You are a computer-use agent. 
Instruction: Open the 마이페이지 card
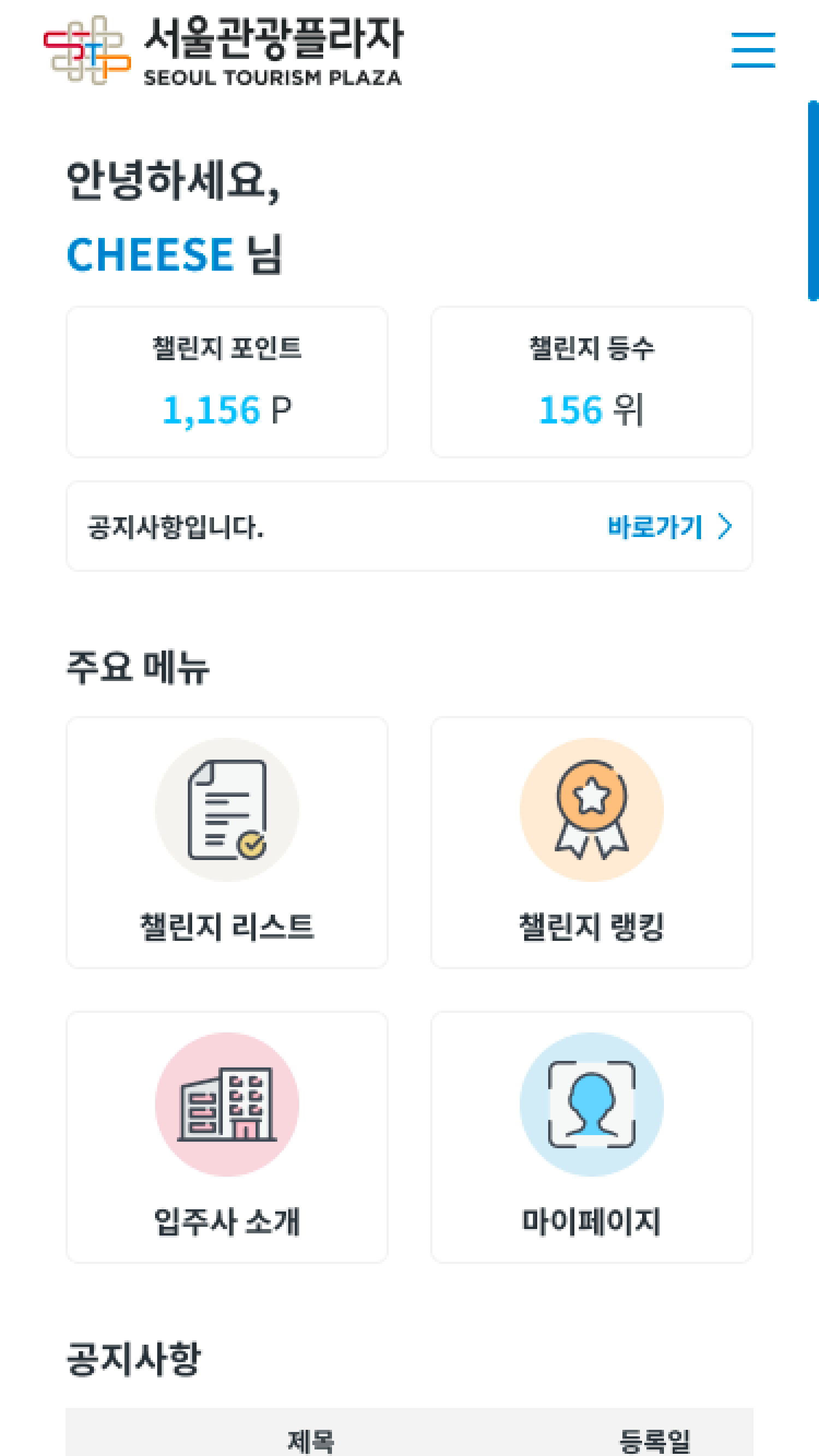pyautogui.click(x=592, y=1137)
